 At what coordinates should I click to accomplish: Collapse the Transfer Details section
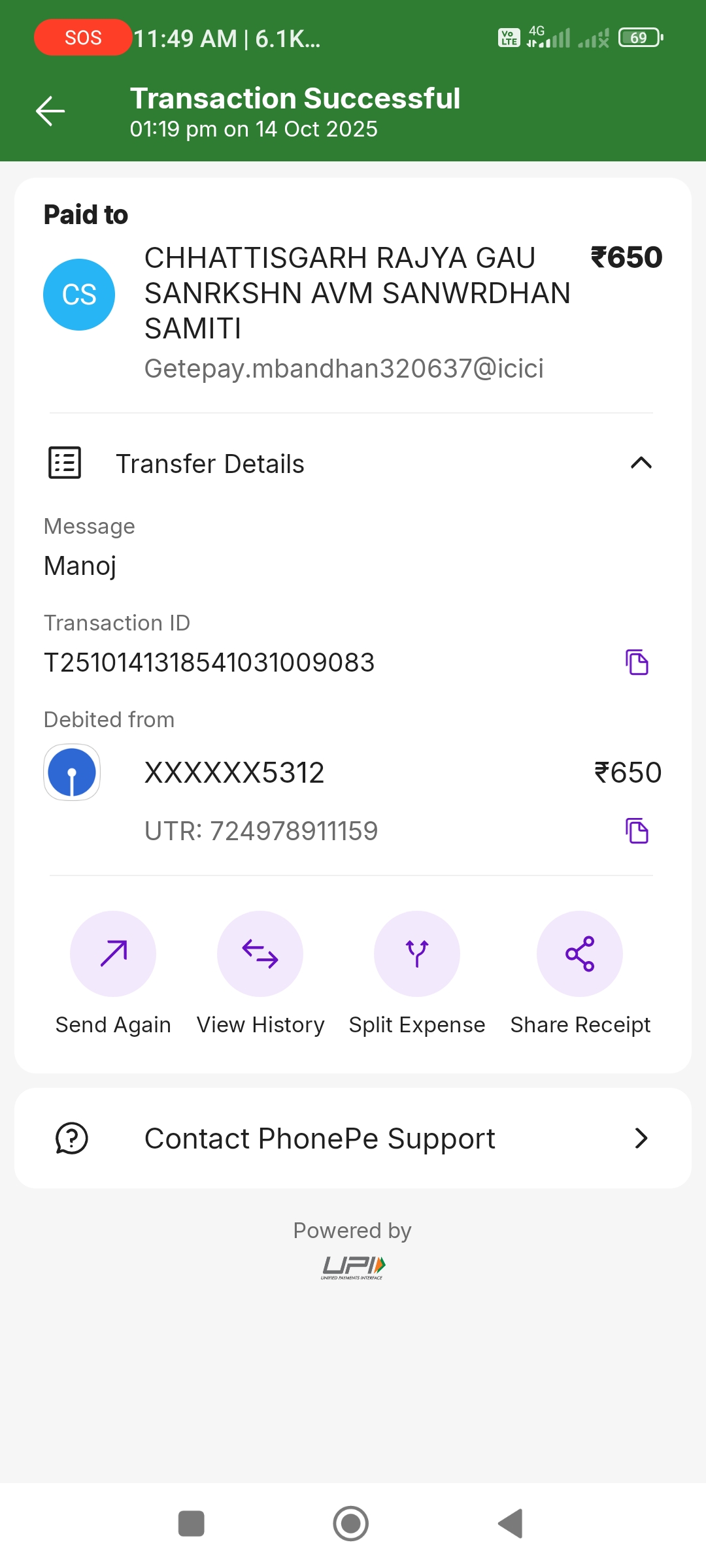click(641, 463)
